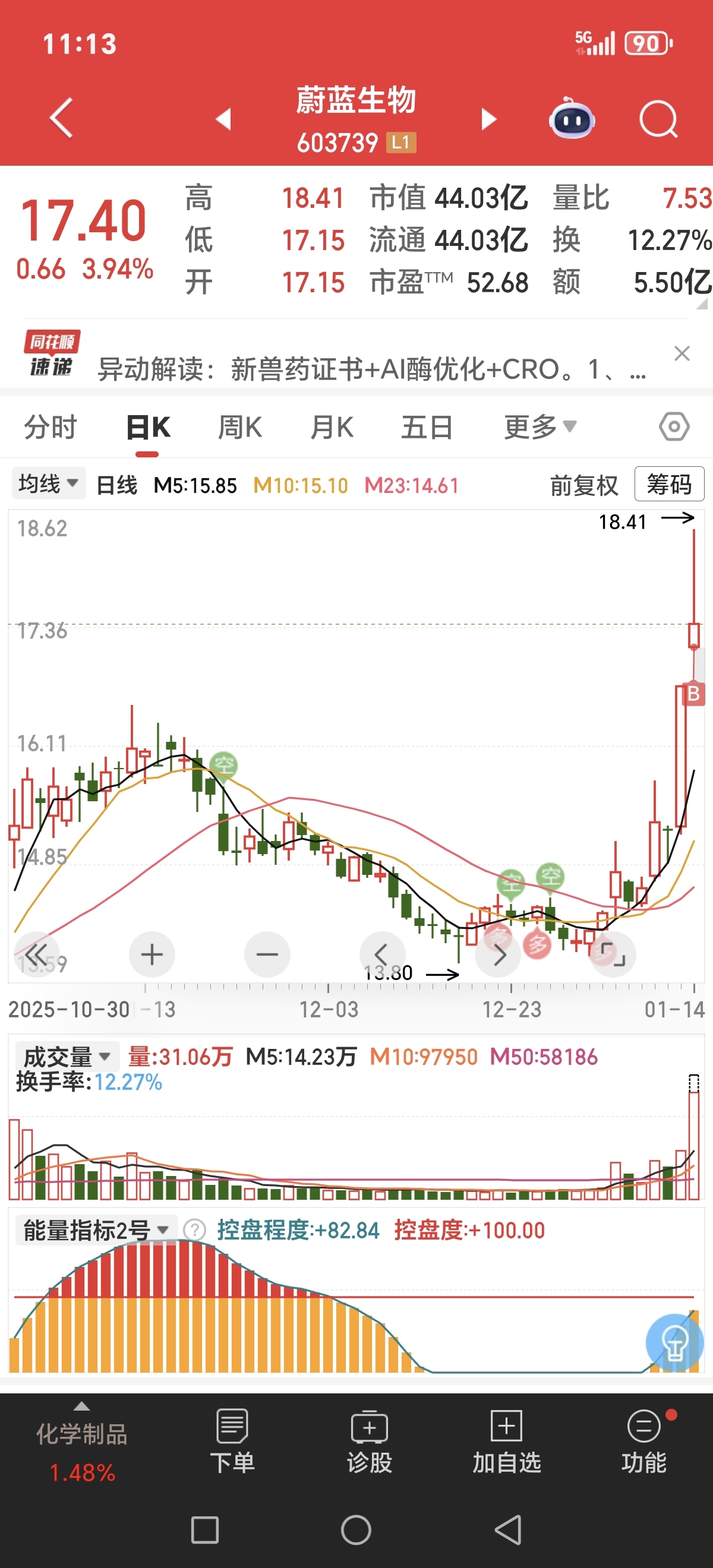The image size is (713, 1568).
Task: Open chart settings hexagon icon
Action: (673, 426)
